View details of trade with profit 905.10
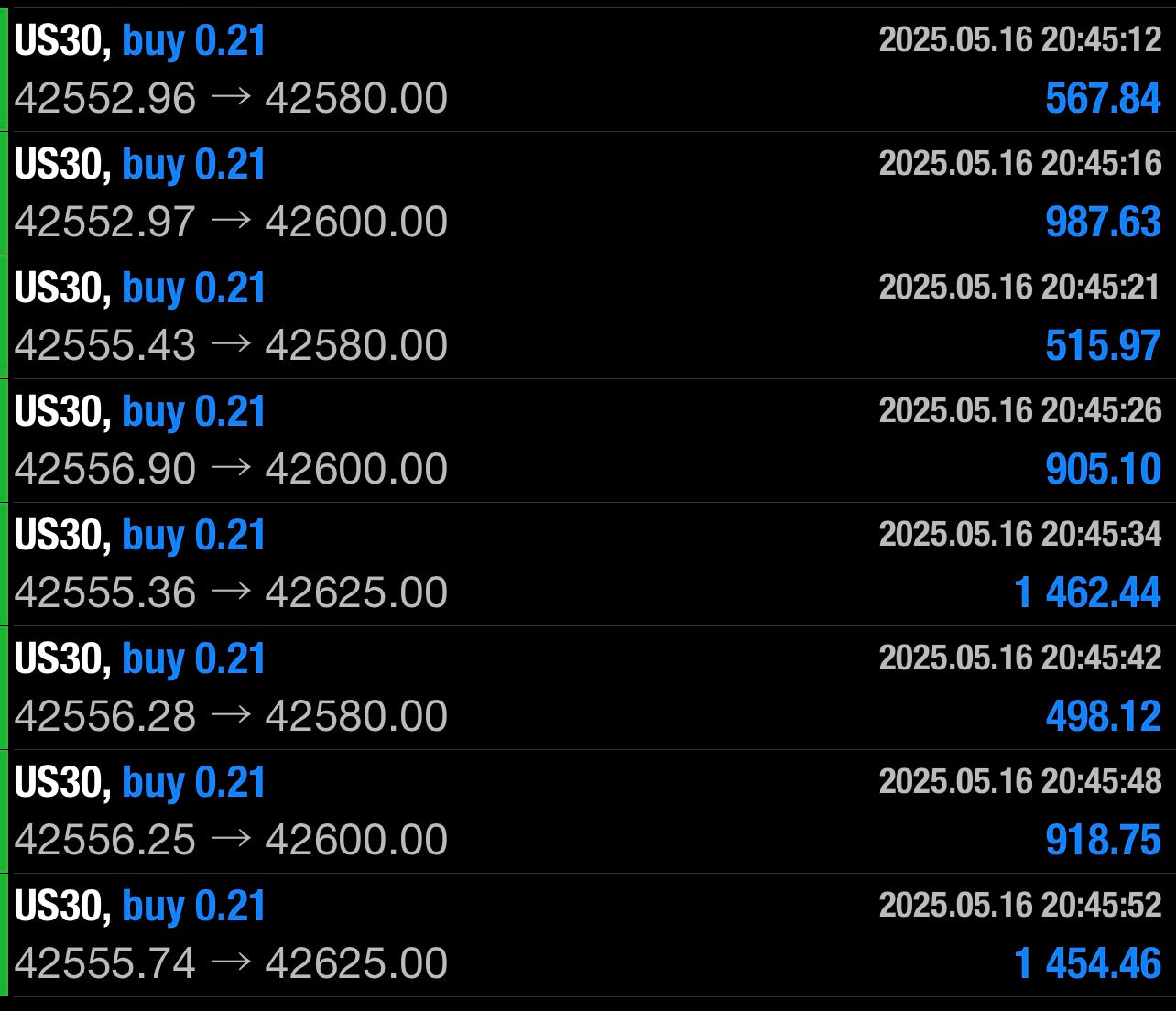 [x=586, y=440]
